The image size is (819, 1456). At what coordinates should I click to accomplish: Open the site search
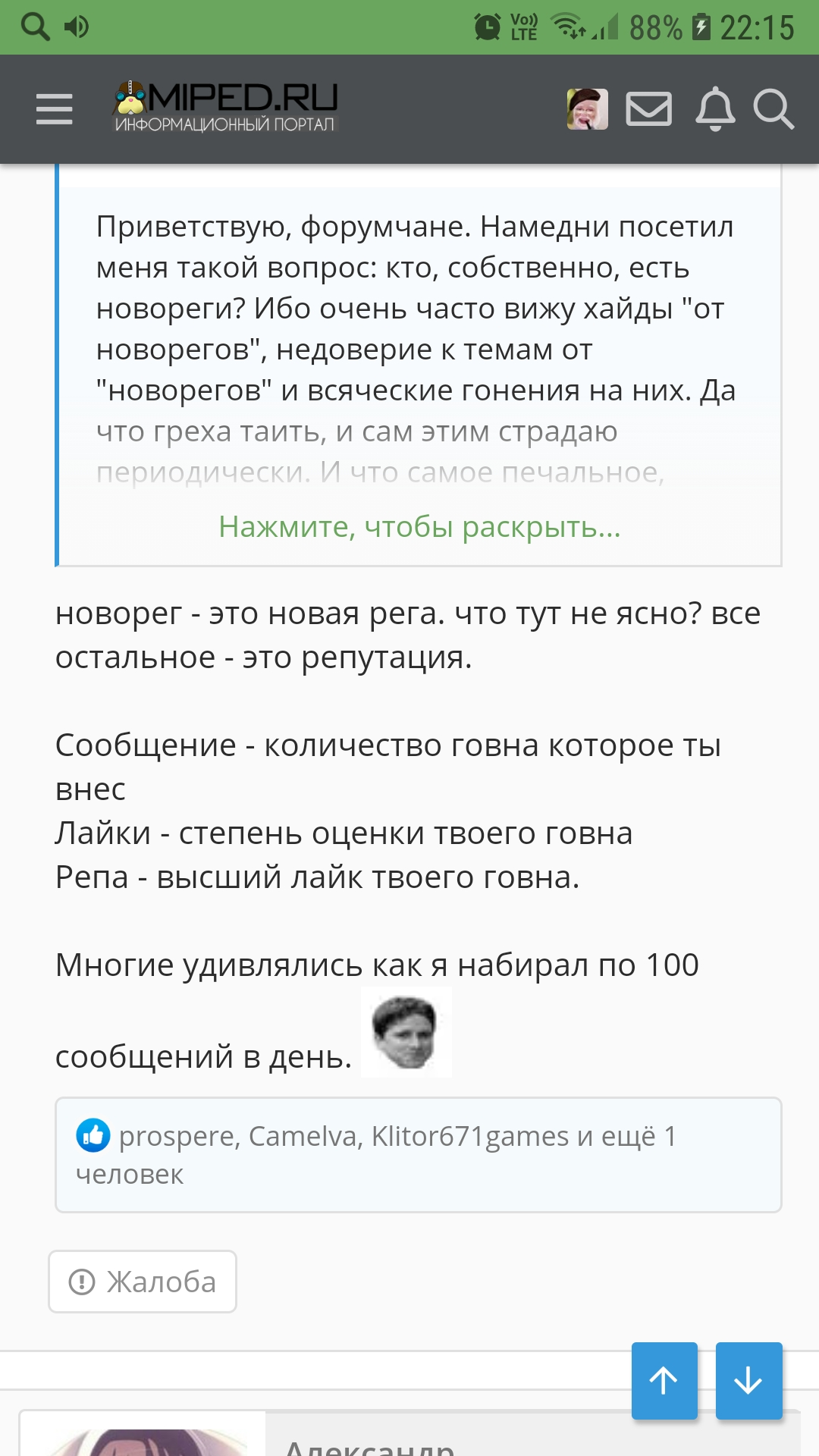click(x=774, y=109)
